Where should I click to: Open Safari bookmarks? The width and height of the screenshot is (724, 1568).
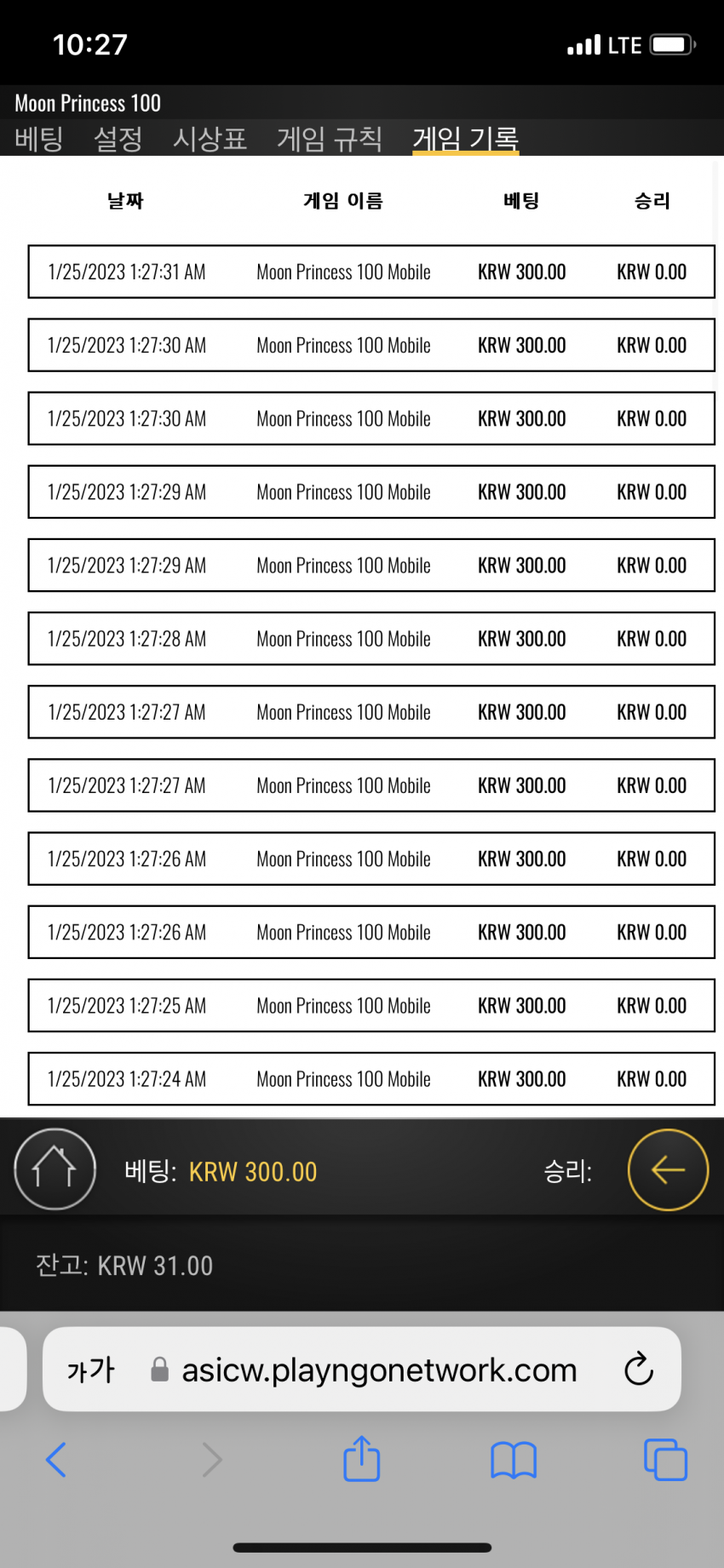coord(514,1460)
